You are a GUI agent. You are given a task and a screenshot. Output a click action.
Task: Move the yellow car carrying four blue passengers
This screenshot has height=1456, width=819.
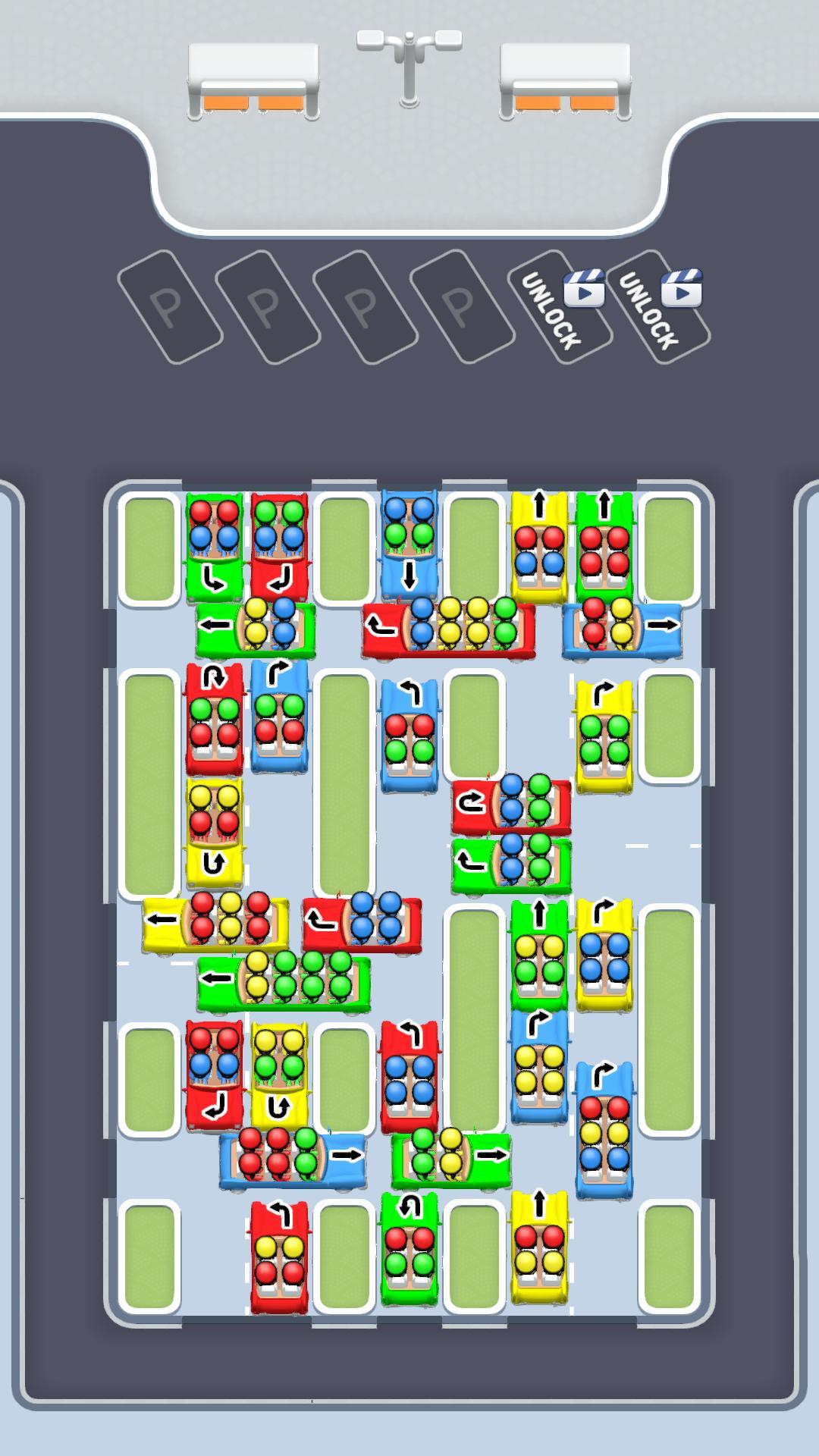pos(604,955)
